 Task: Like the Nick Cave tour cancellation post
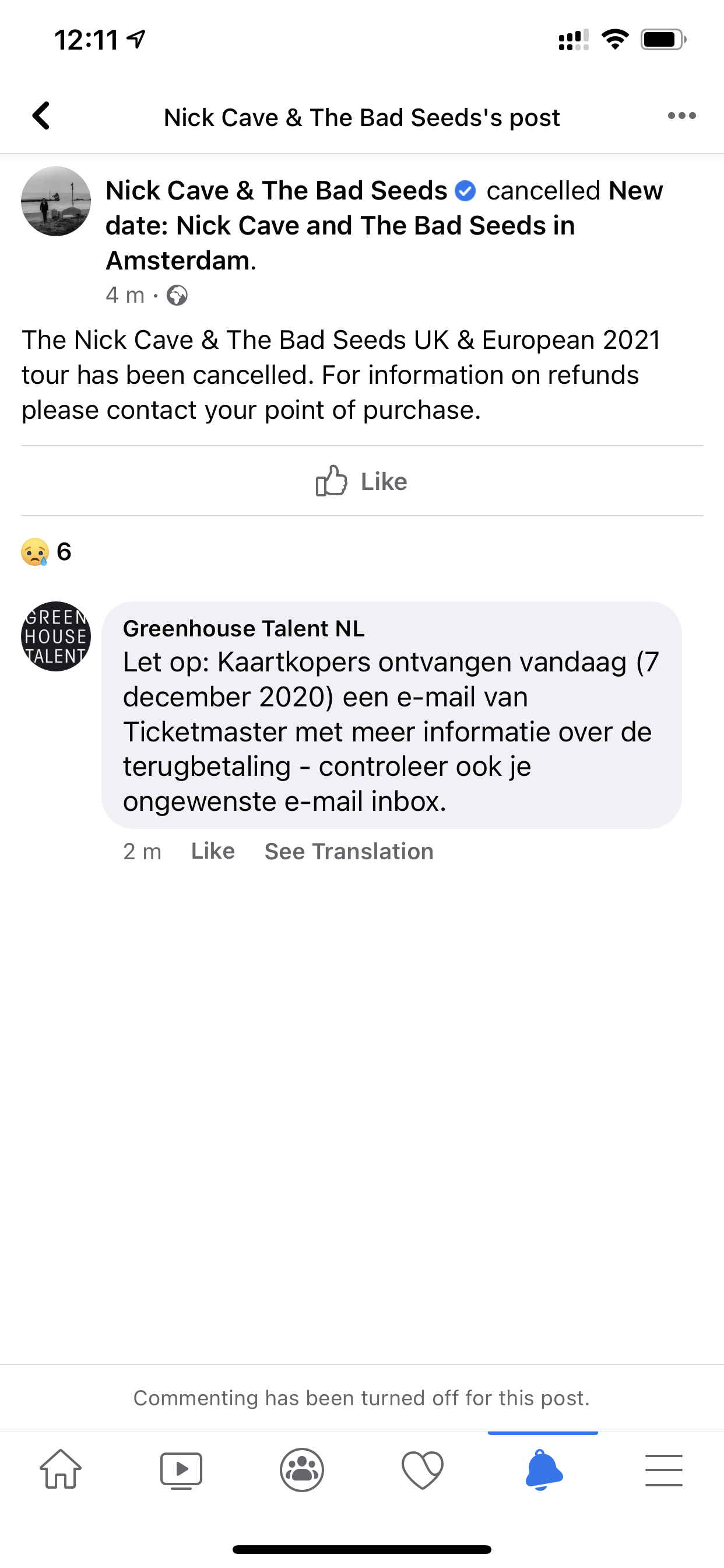(x=361, y=481)
